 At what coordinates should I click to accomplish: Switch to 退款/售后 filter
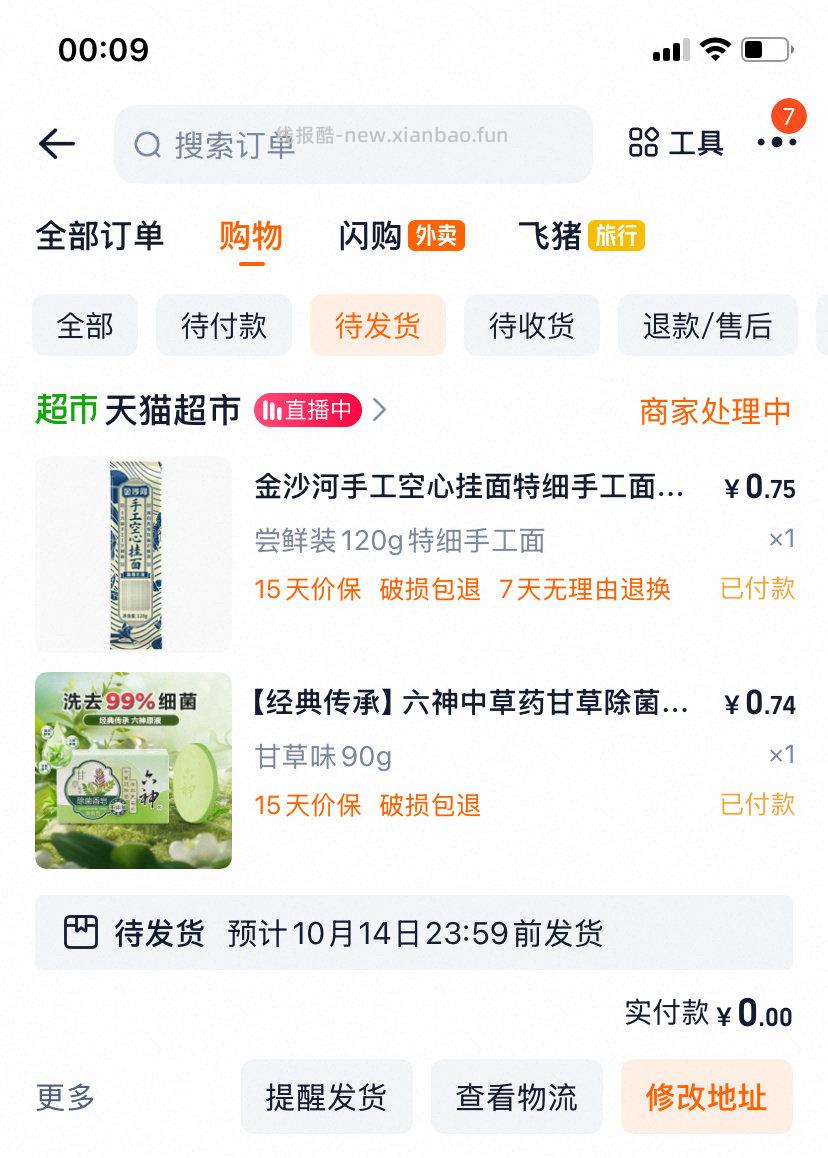coord(708,325)
